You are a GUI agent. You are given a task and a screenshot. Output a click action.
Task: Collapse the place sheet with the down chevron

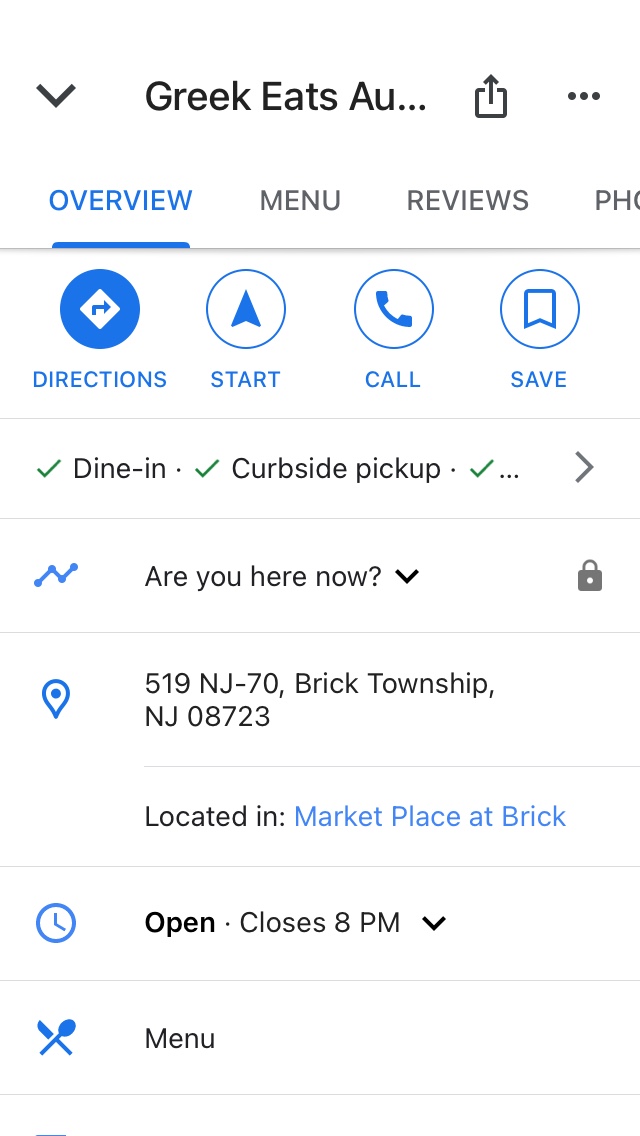click(56, 96)
